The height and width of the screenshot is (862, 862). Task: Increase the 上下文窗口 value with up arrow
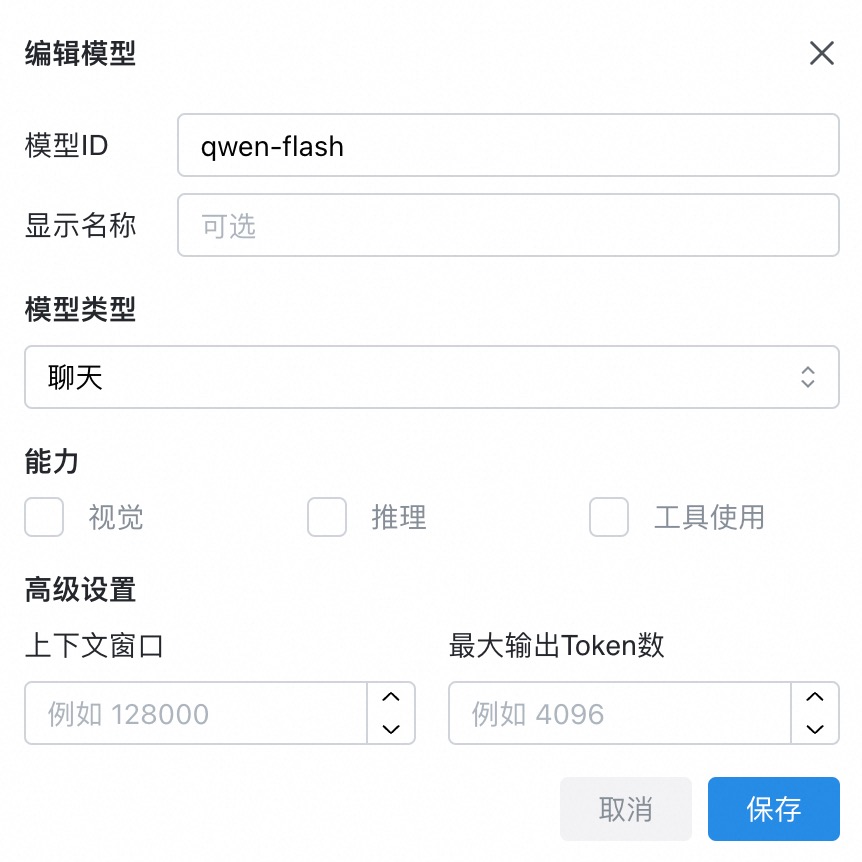click(392, 698)
